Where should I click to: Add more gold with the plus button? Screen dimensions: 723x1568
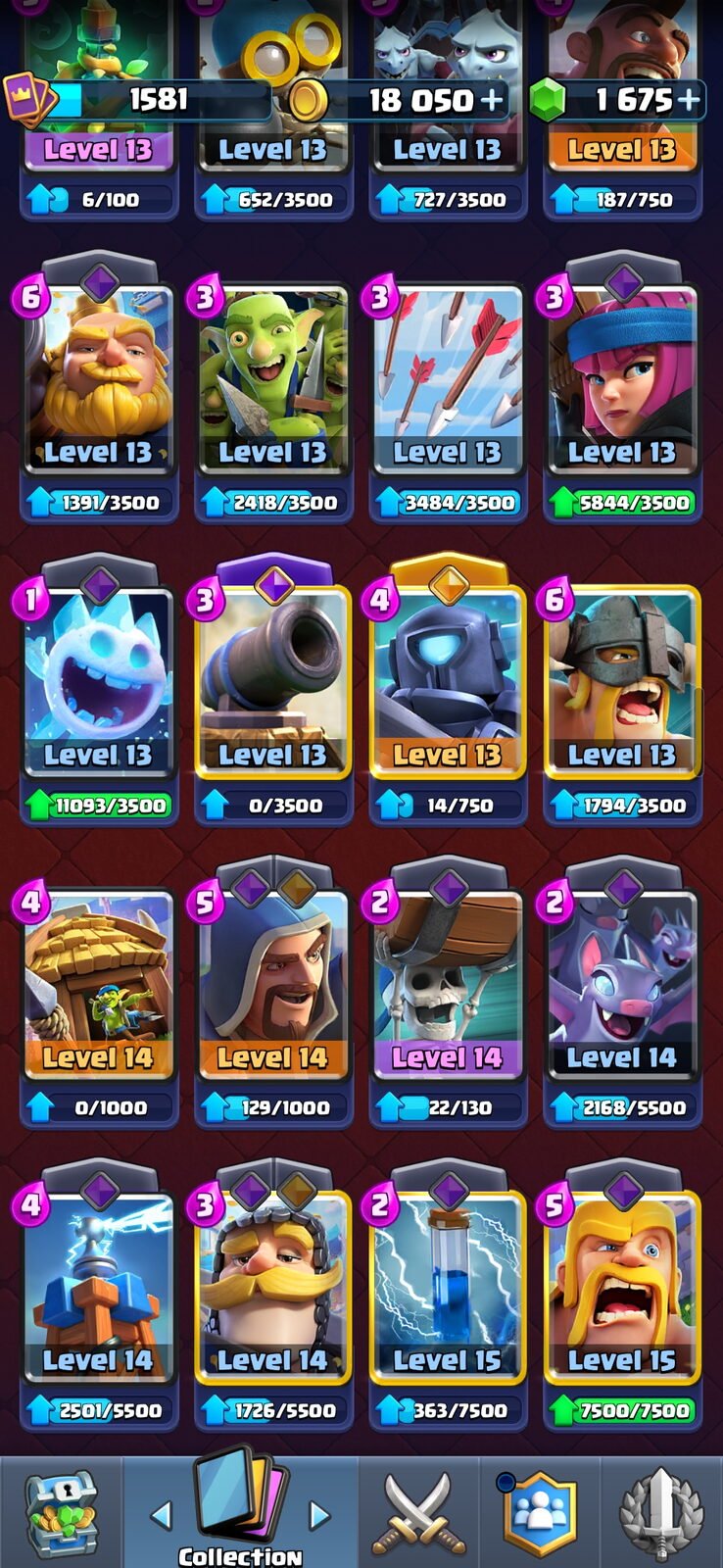492,99
